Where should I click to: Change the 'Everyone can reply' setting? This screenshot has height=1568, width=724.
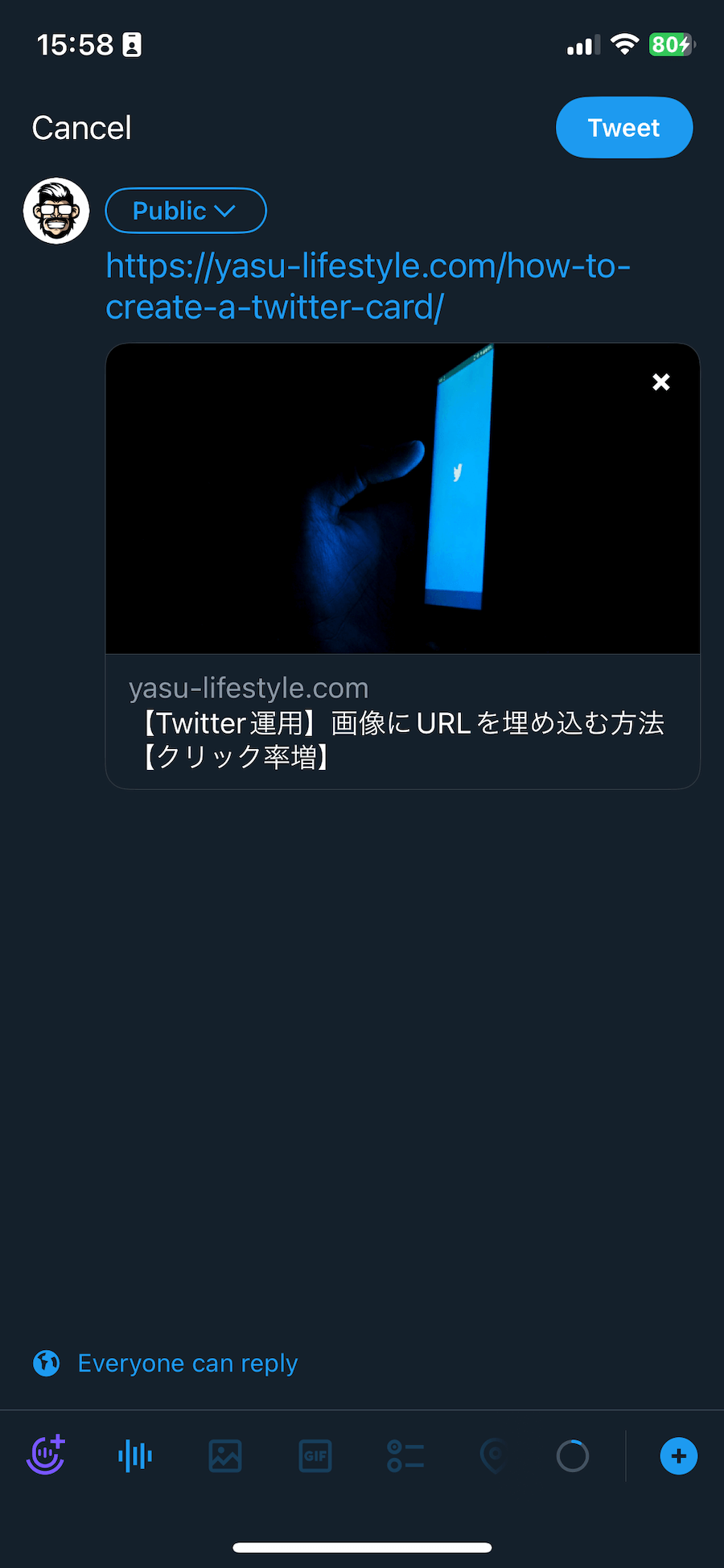(187, 1364)
